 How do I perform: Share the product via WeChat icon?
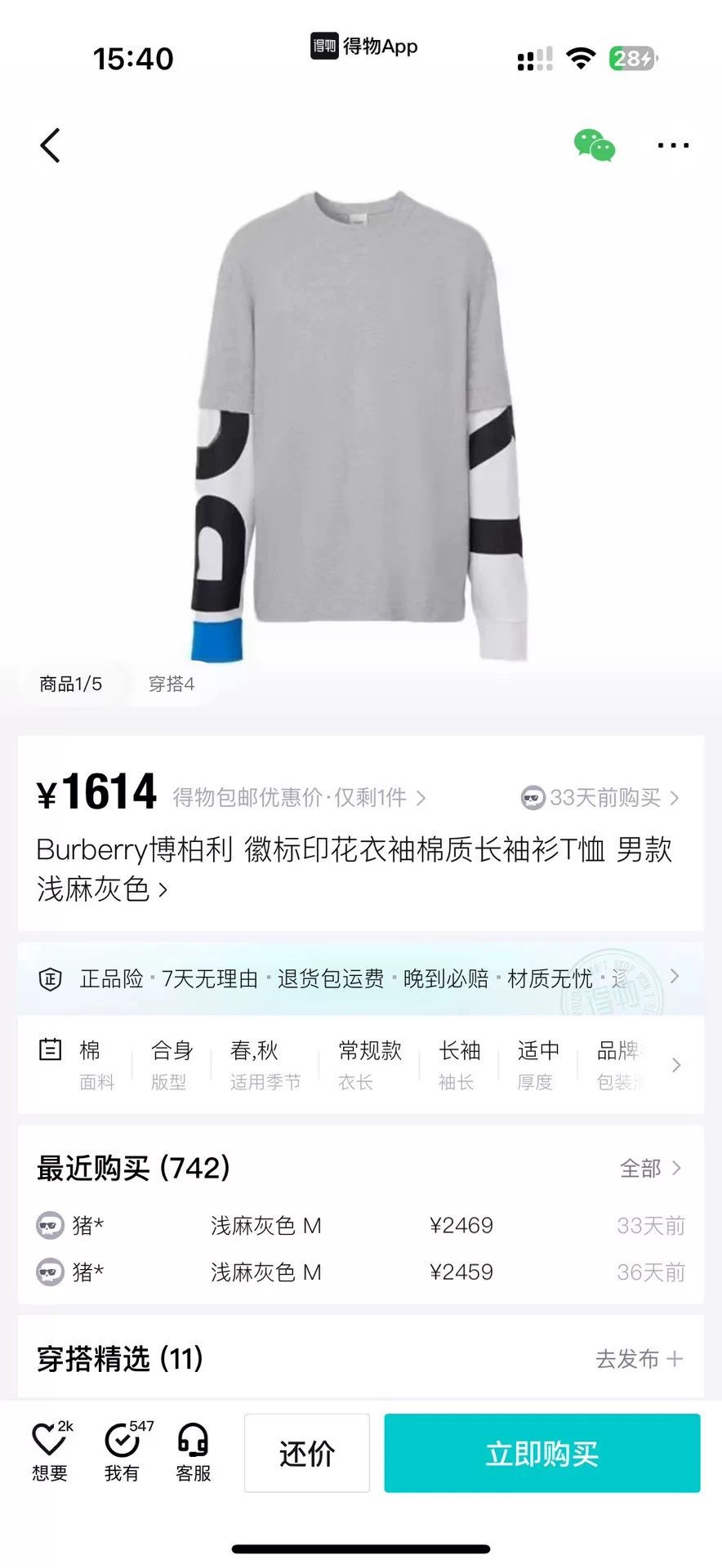pyautogui.click(x=594, y=145)
